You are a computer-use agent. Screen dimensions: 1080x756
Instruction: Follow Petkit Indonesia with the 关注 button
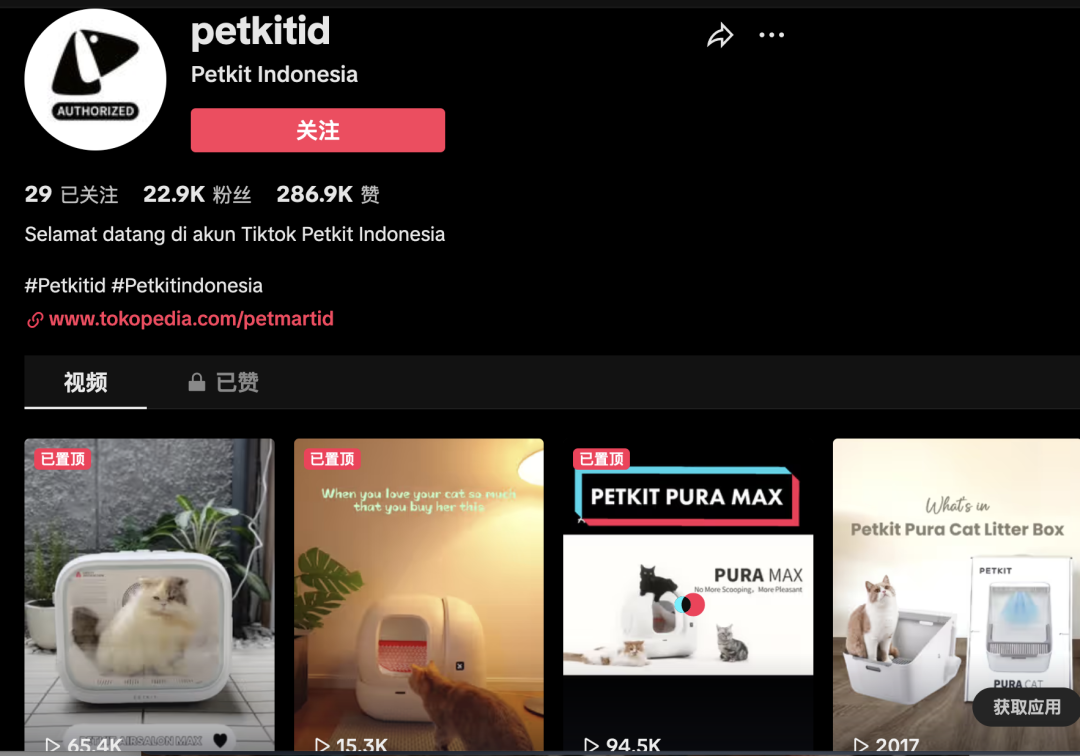click(x=318, y=130)
